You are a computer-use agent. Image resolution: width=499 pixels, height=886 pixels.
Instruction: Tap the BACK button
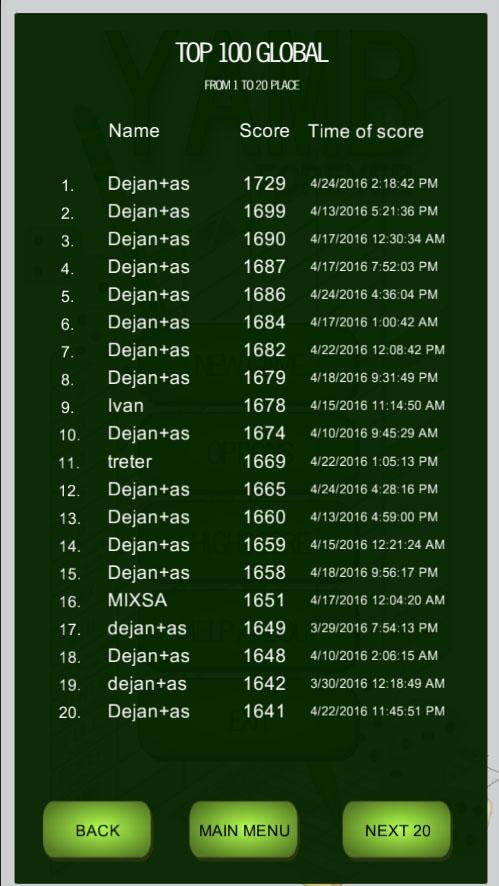click(x=97, y=829)
